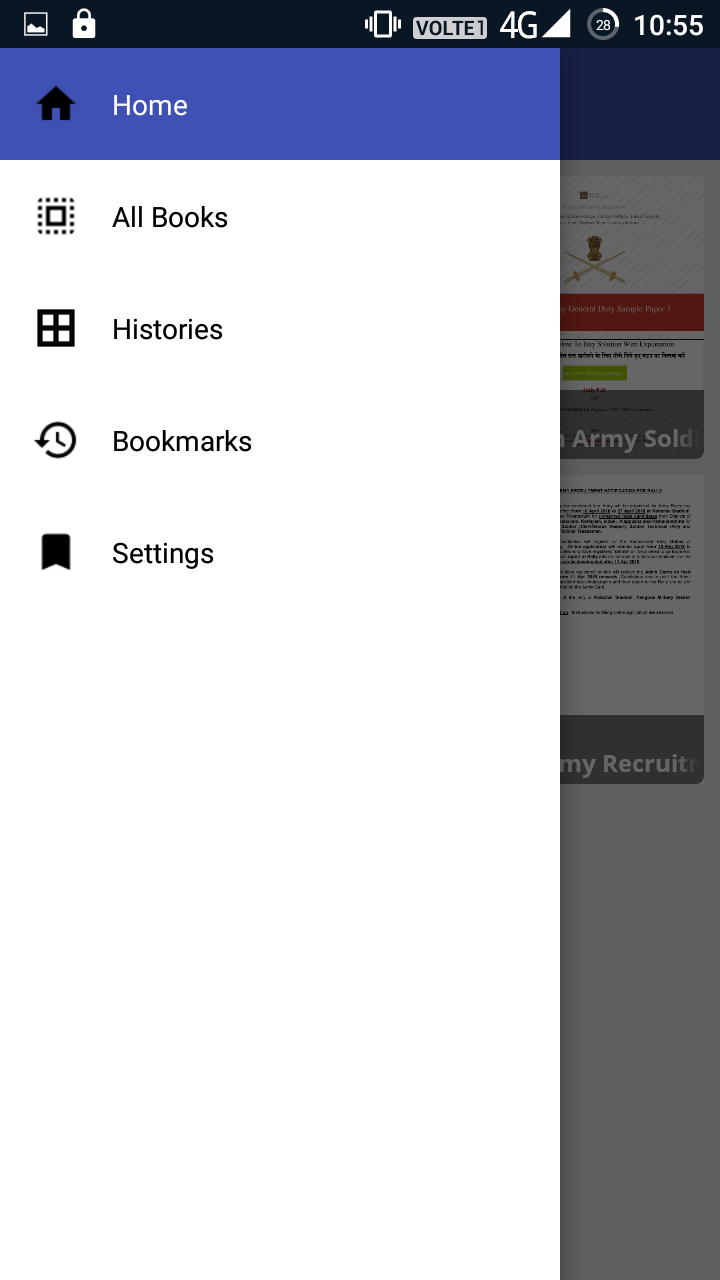Tap Settings in the side menu
The image size is (720, 1280).
163,552
